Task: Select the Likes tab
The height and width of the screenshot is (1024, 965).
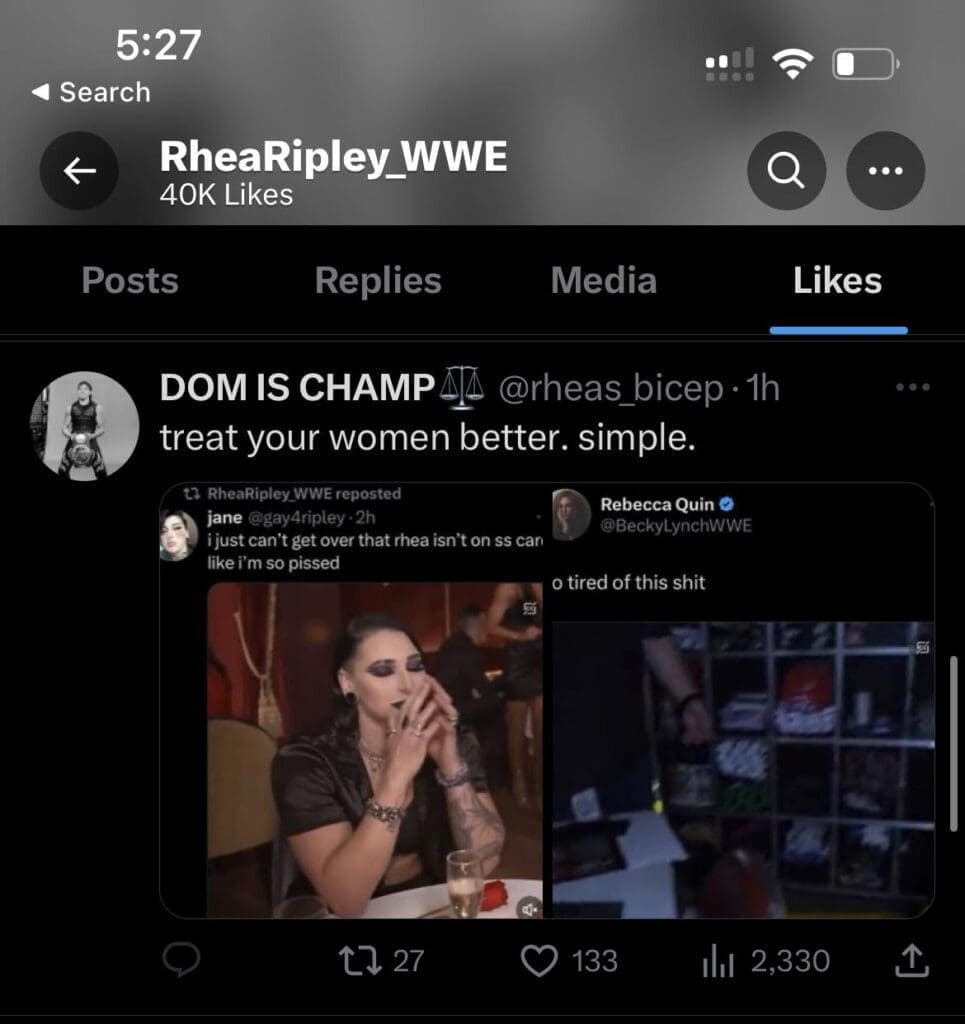Action: 837,281
